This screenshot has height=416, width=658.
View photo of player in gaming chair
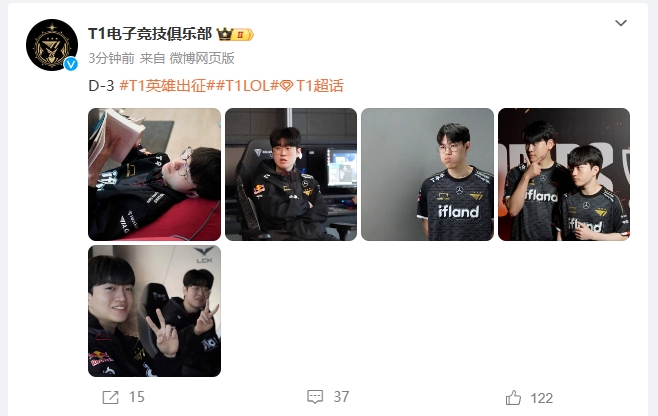290,174
